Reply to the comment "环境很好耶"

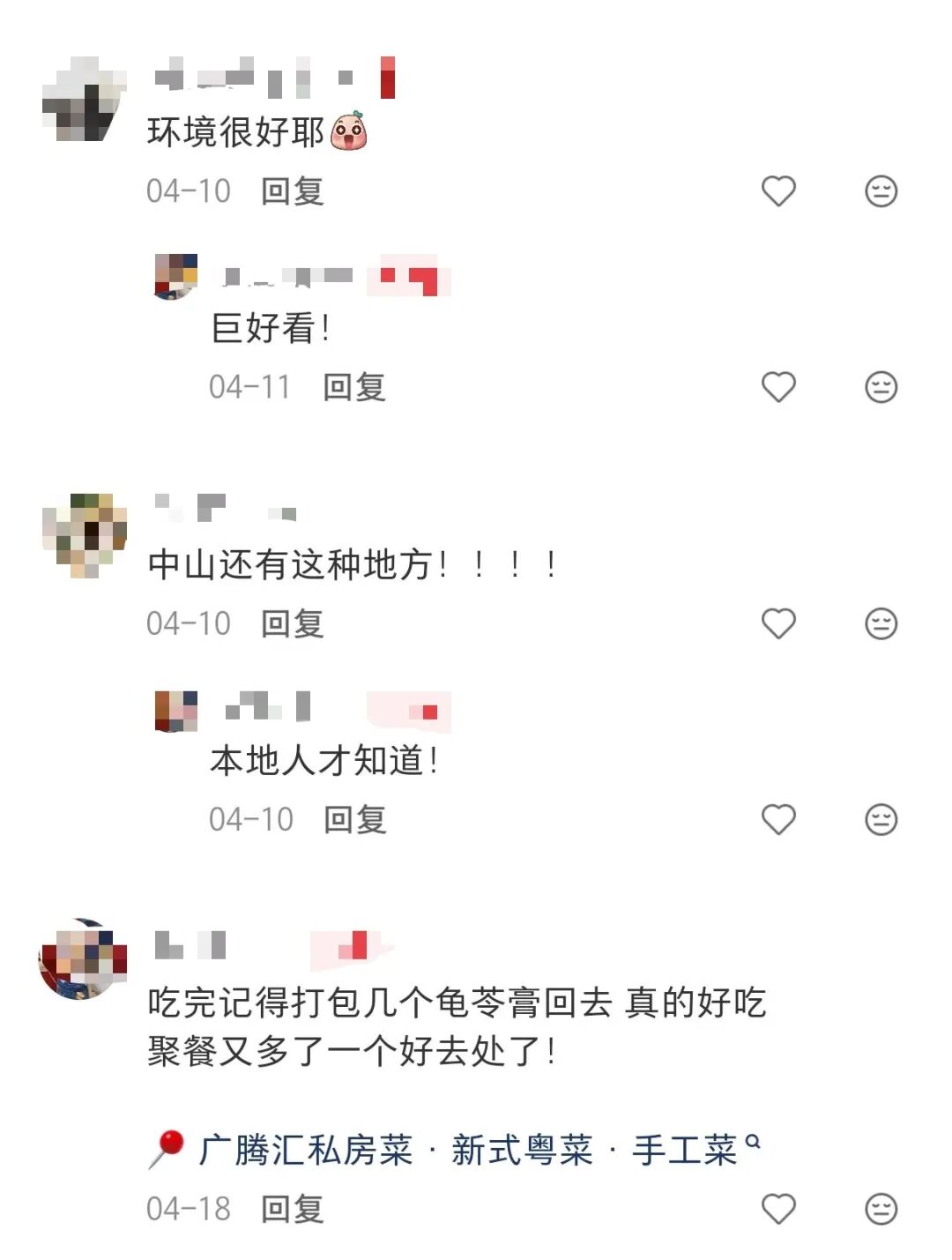click(x=293, y=191)
